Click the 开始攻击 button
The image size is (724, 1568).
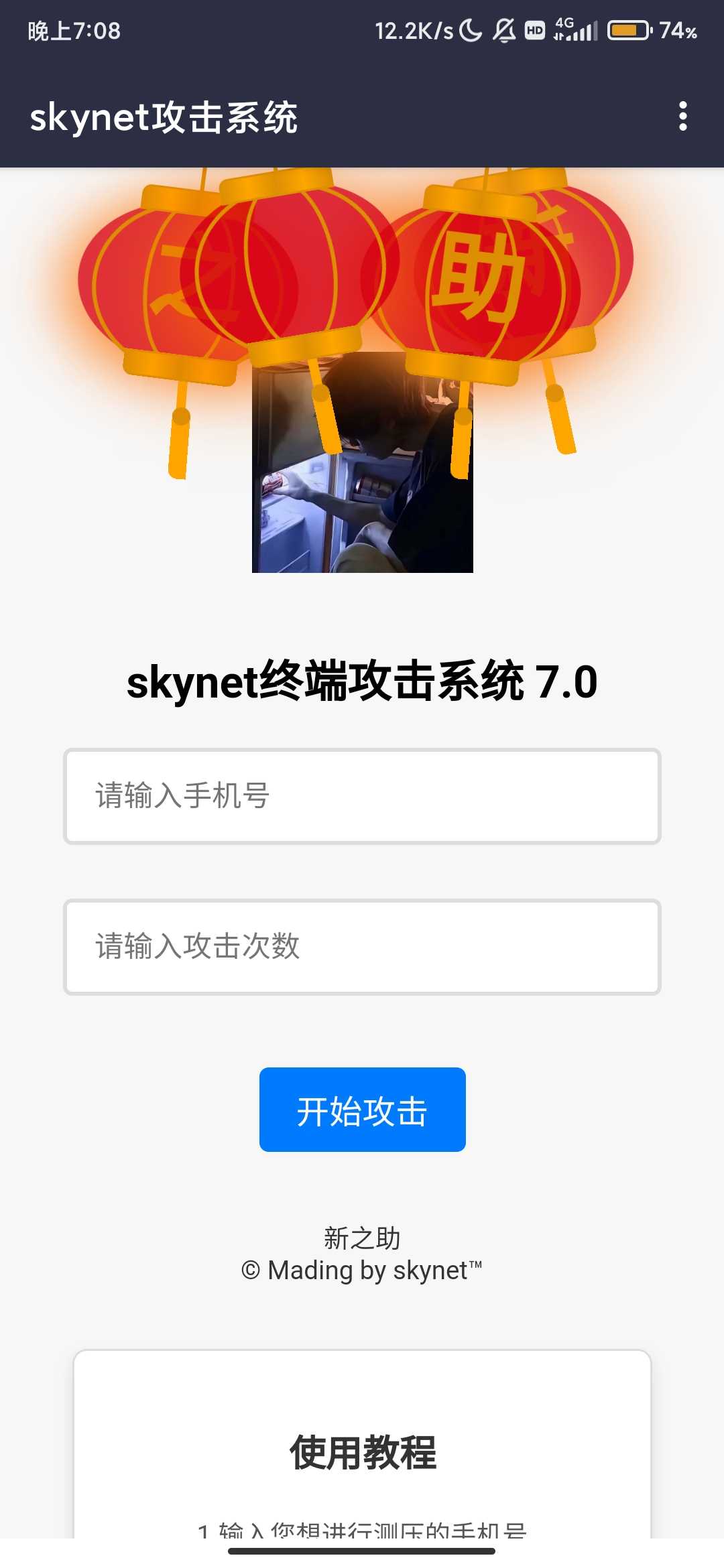tap(362, 1110)
